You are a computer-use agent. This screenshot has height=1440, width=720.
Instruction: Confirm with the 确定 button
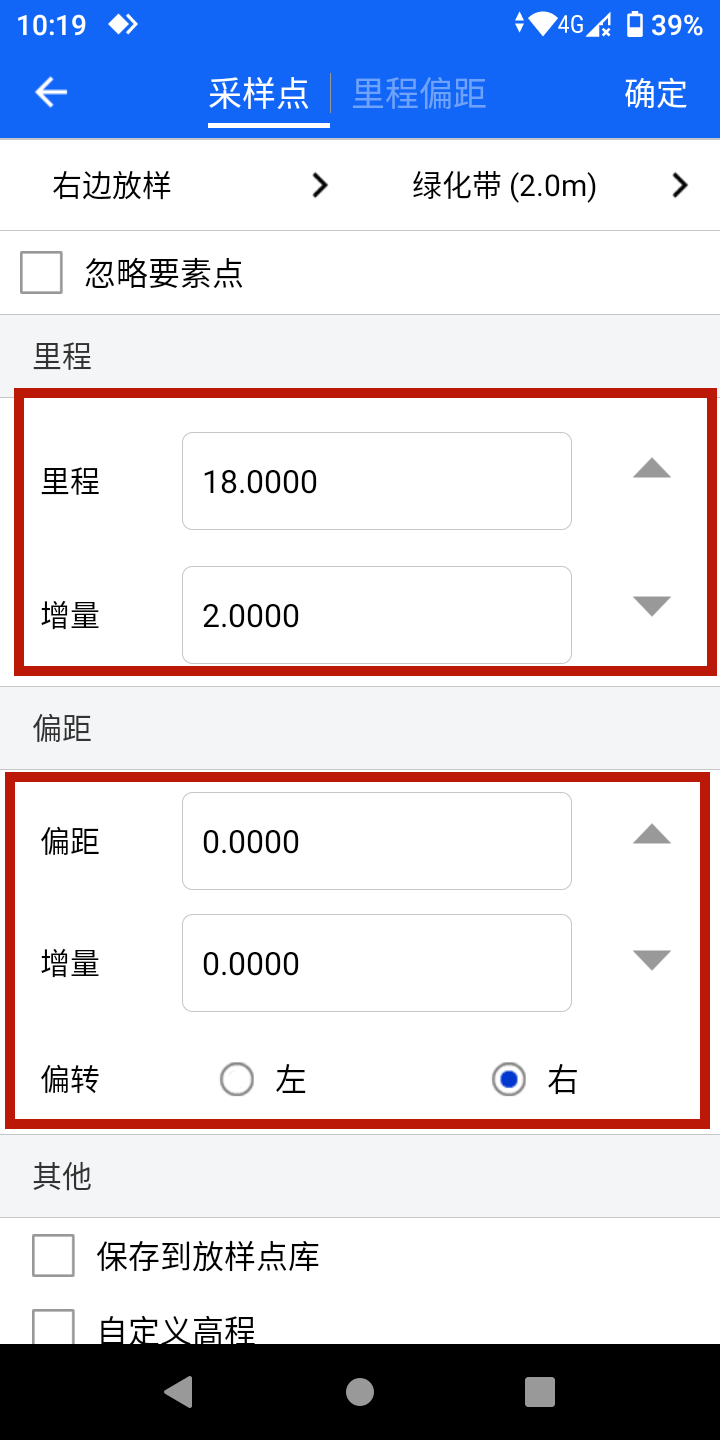point(656,93)
